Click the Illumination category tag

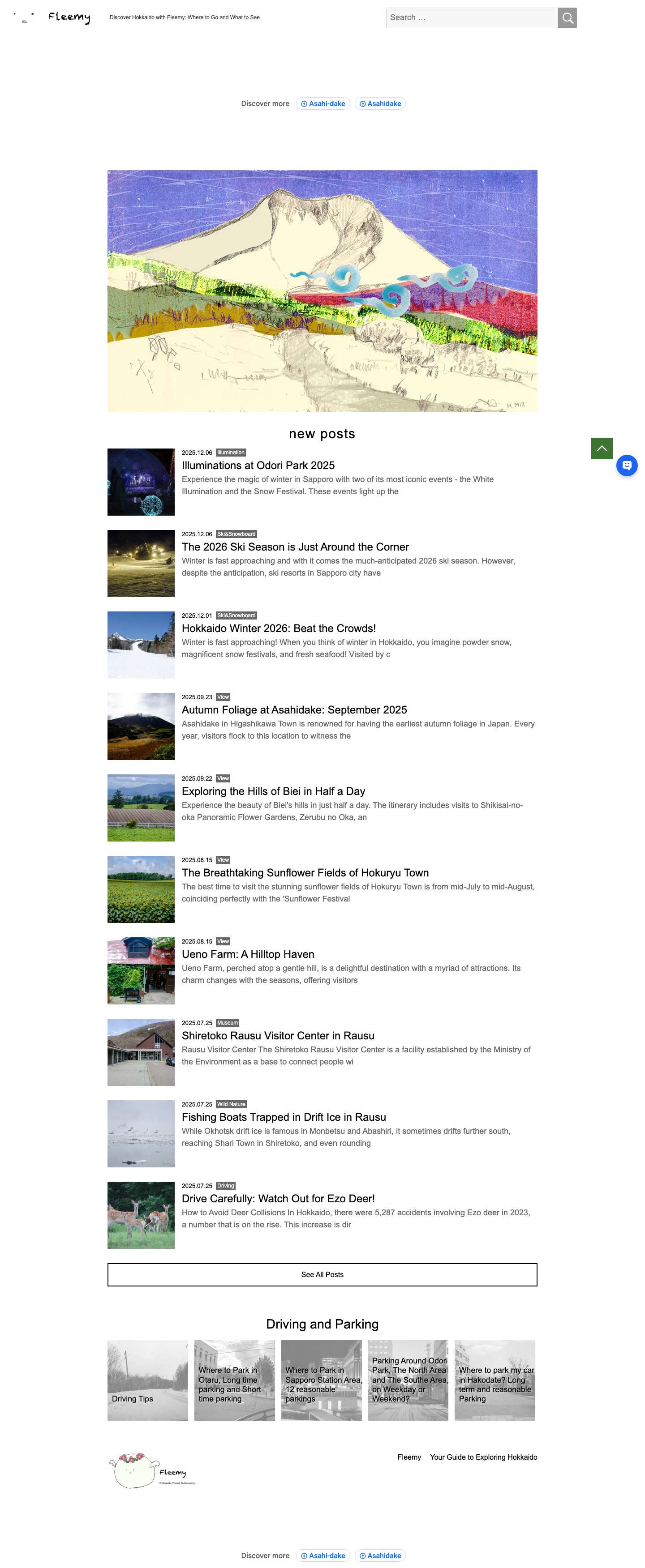231,453
